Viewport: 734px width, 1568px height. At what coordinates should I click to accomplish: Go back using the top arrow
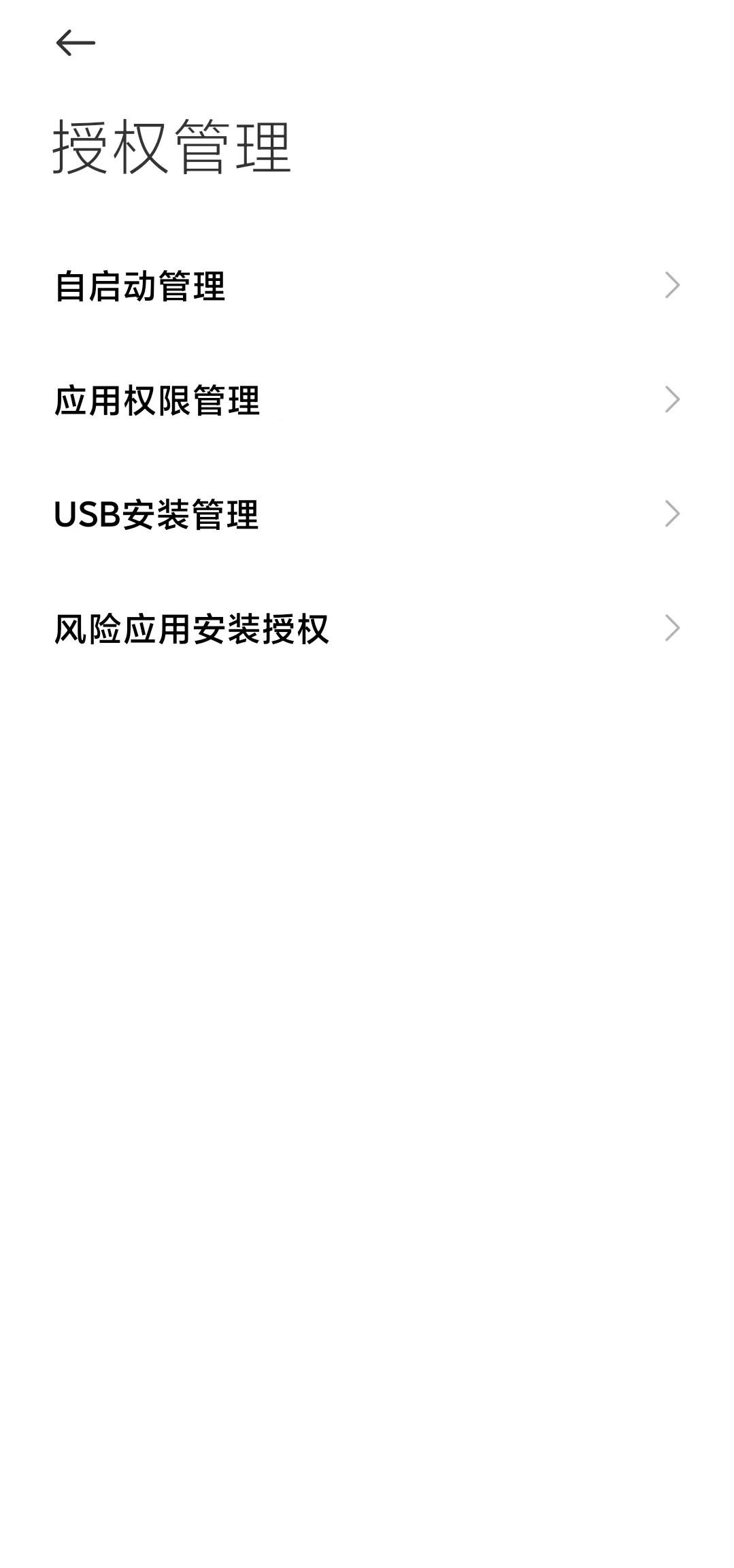[75, 44]
